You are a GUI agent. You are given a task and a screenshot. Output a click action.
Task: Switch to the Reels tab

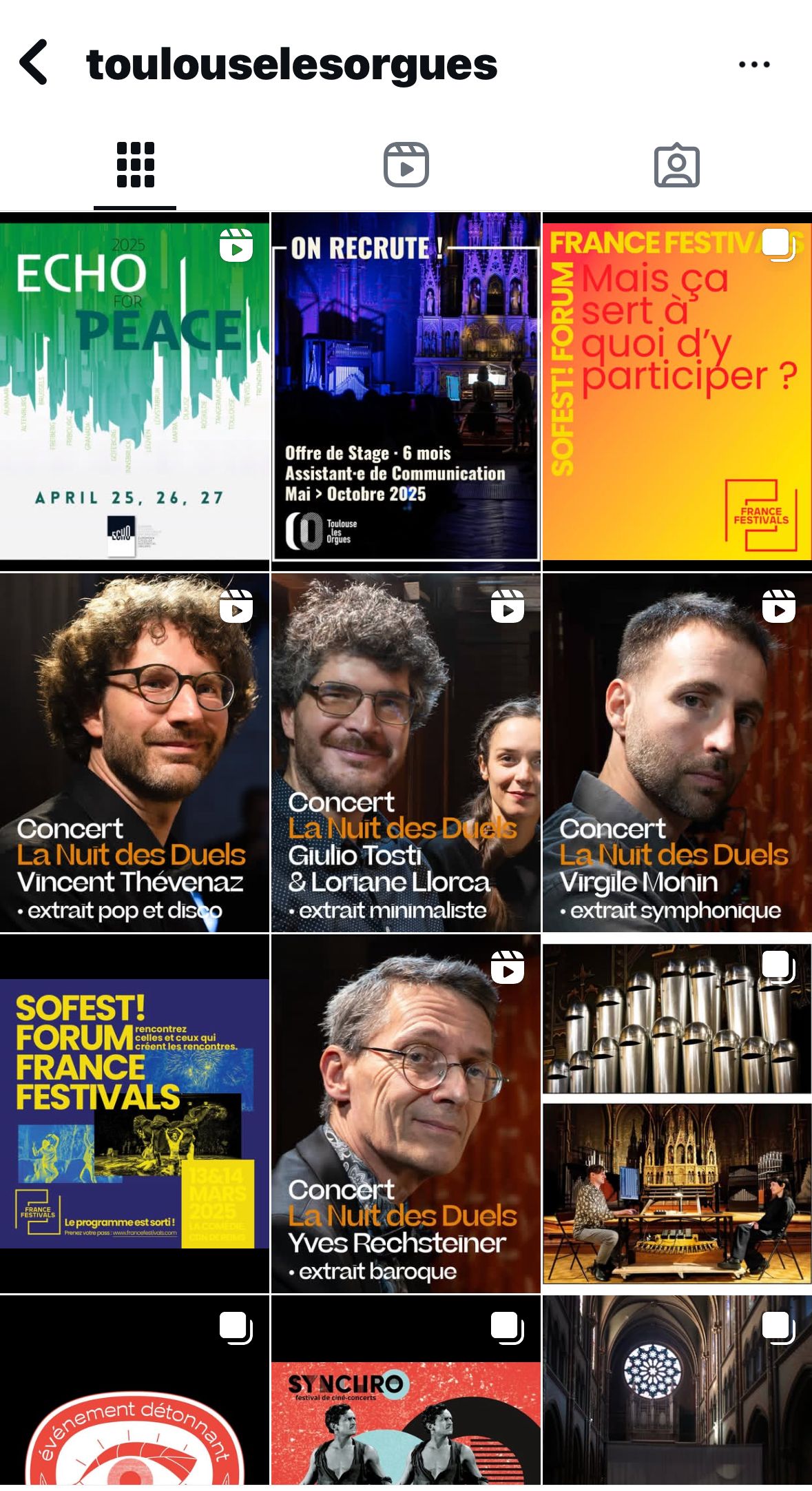[x=406, y=165]
